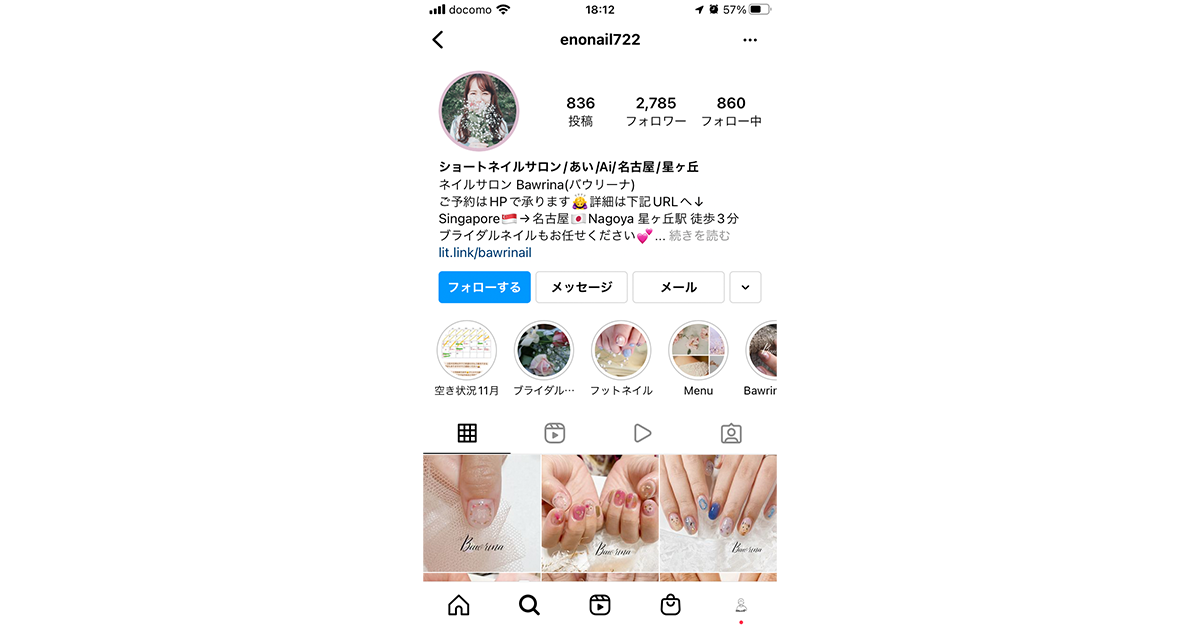Image resolution: width=1200 pixels, height=628 pixels.
Task: Go to the Home feed in bottom navigation
Action: [458, 605]
